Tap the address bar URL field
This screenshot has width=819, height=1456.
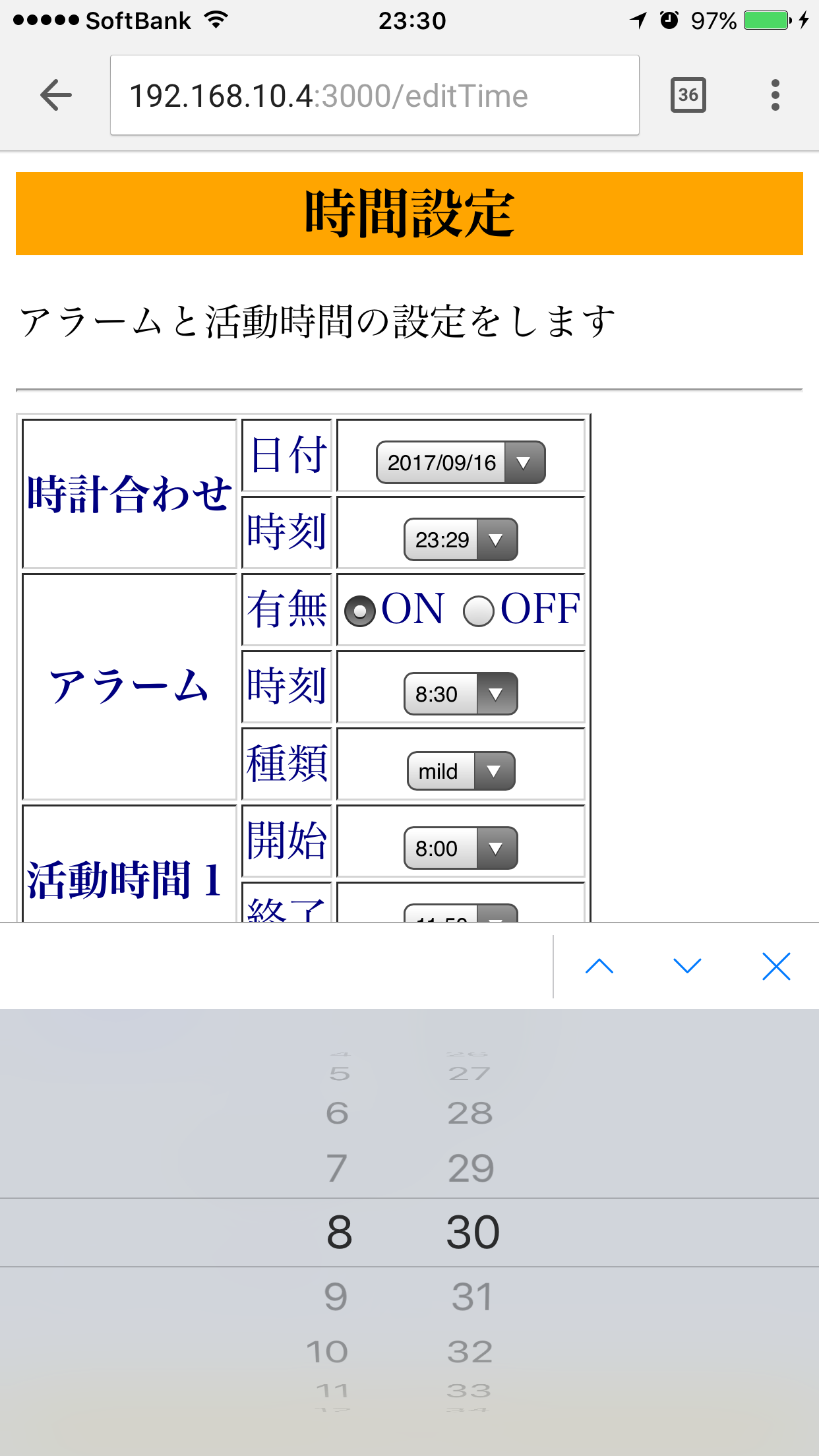(x=374, y=96)
